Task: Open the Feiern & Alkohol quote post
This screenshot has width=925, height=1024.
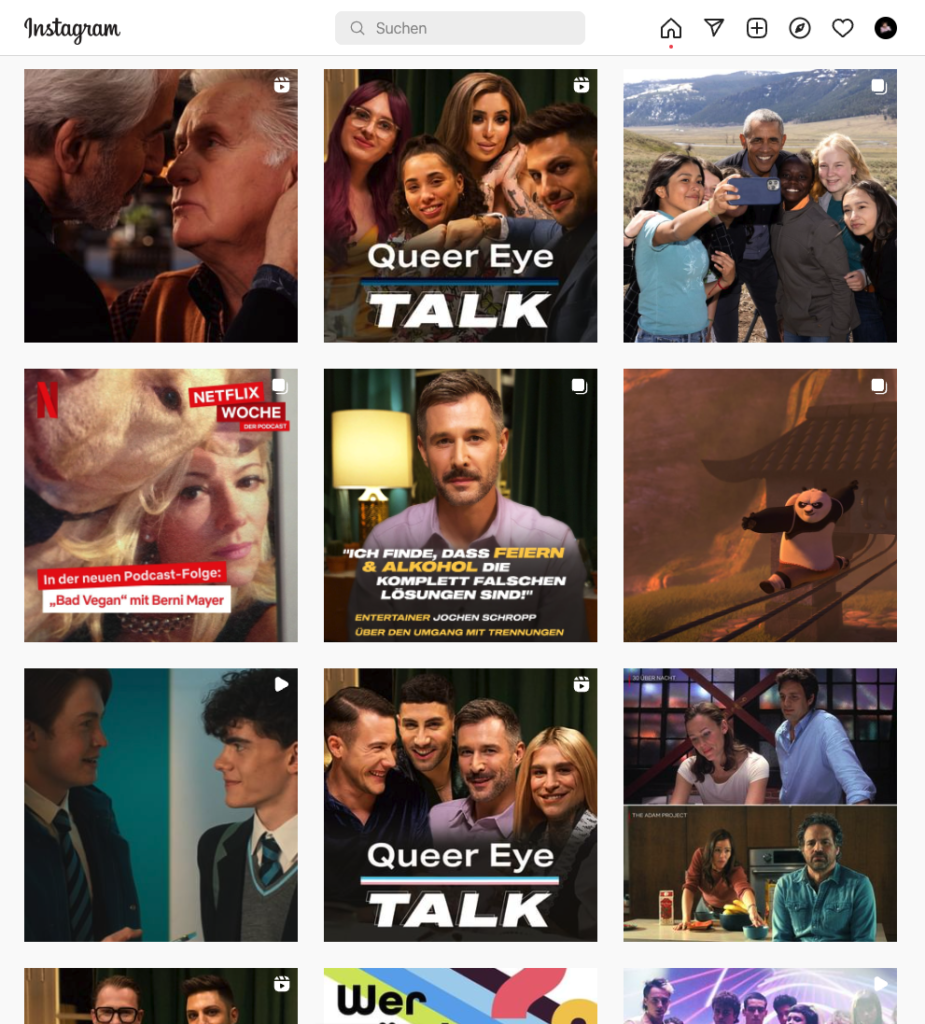Action: (460, 505)
